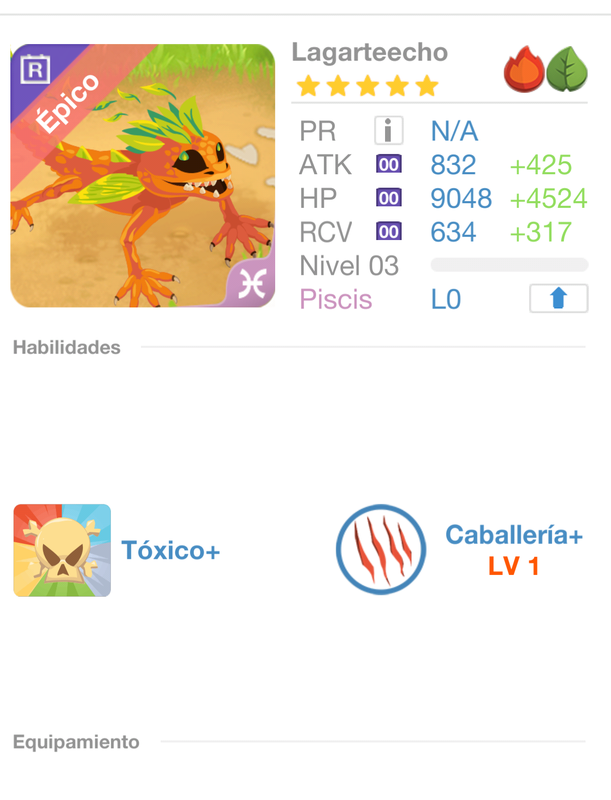Tap the blue upgrade arrow button
Viewport: 611px width, 800px height.
pyautogui.click(x=558, y=299)
